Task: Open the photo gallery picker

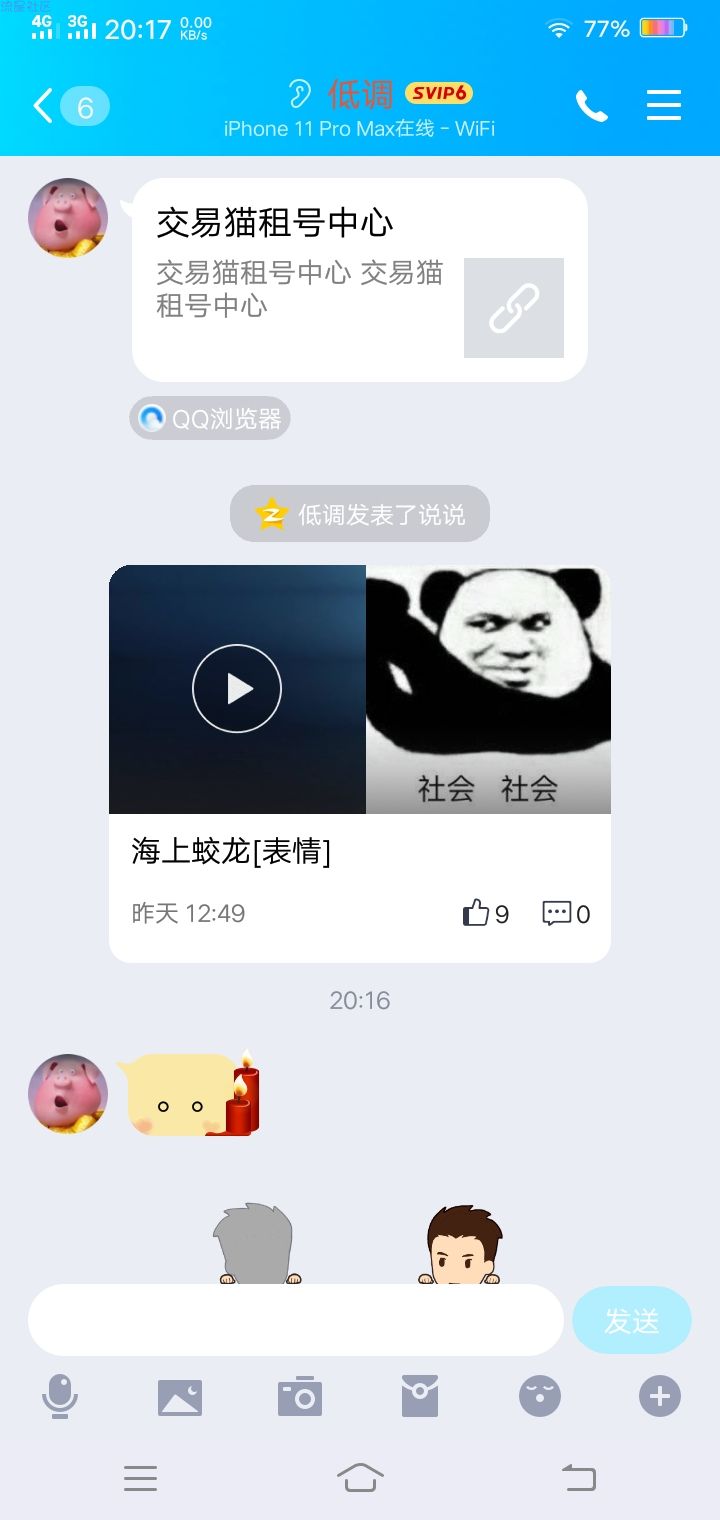Action: click(180, 1397)
